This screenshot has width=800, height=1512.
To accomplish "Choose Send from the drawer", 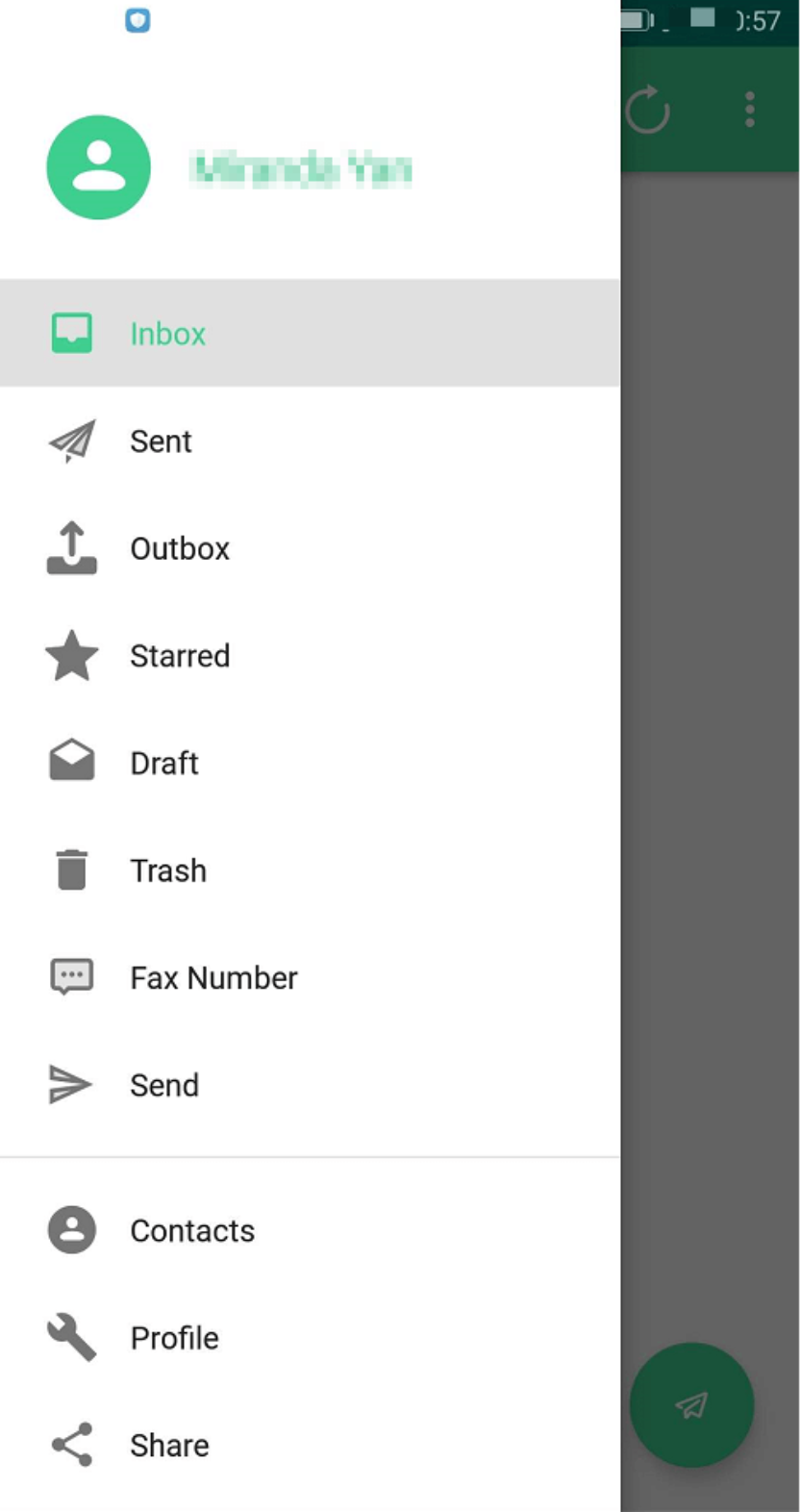I will tap(164, 1085).
